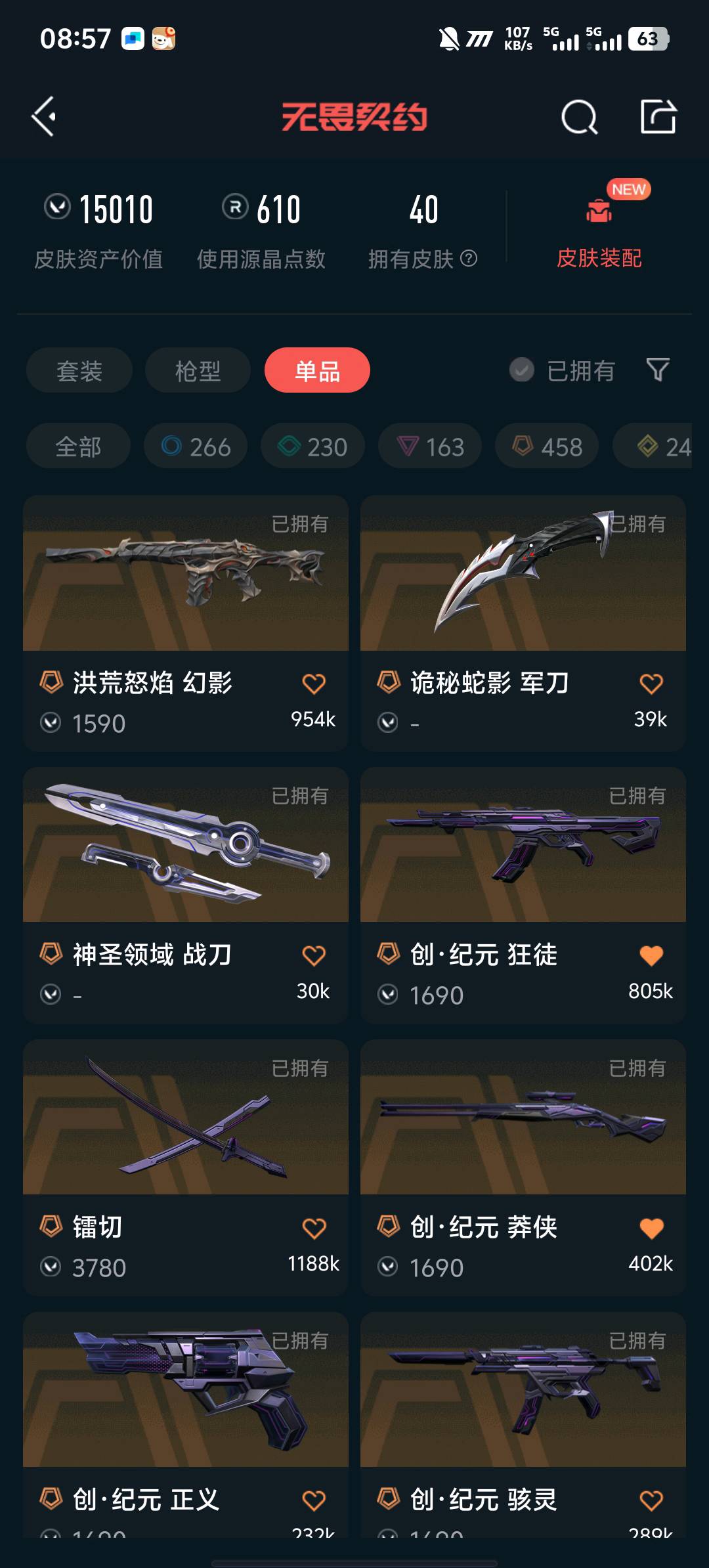Filter by the 266 tier chip
This screenshot has width=709, height=1568.
[196, 446]
